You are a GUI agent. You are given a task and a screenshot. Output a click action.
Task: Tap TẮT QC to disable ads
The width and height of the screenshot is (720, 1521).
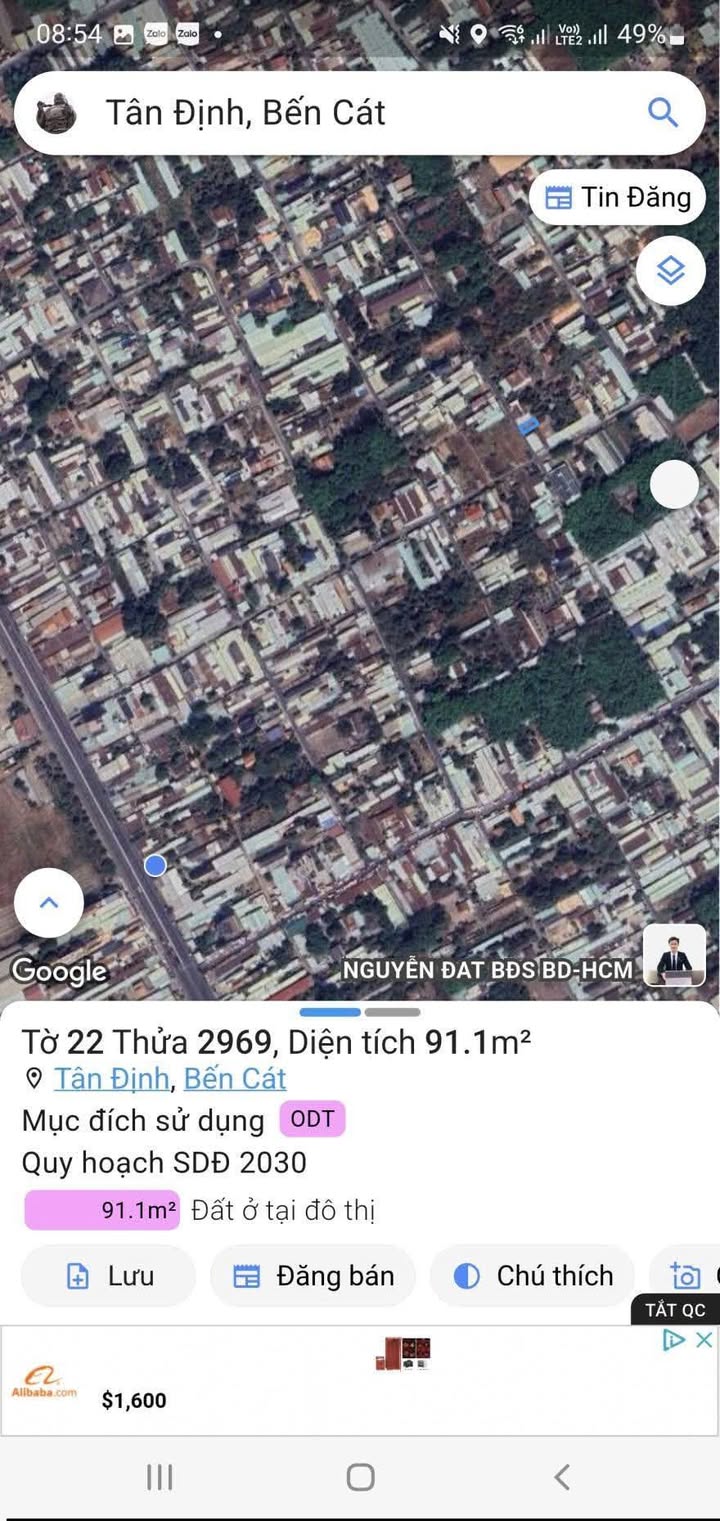675,1310
